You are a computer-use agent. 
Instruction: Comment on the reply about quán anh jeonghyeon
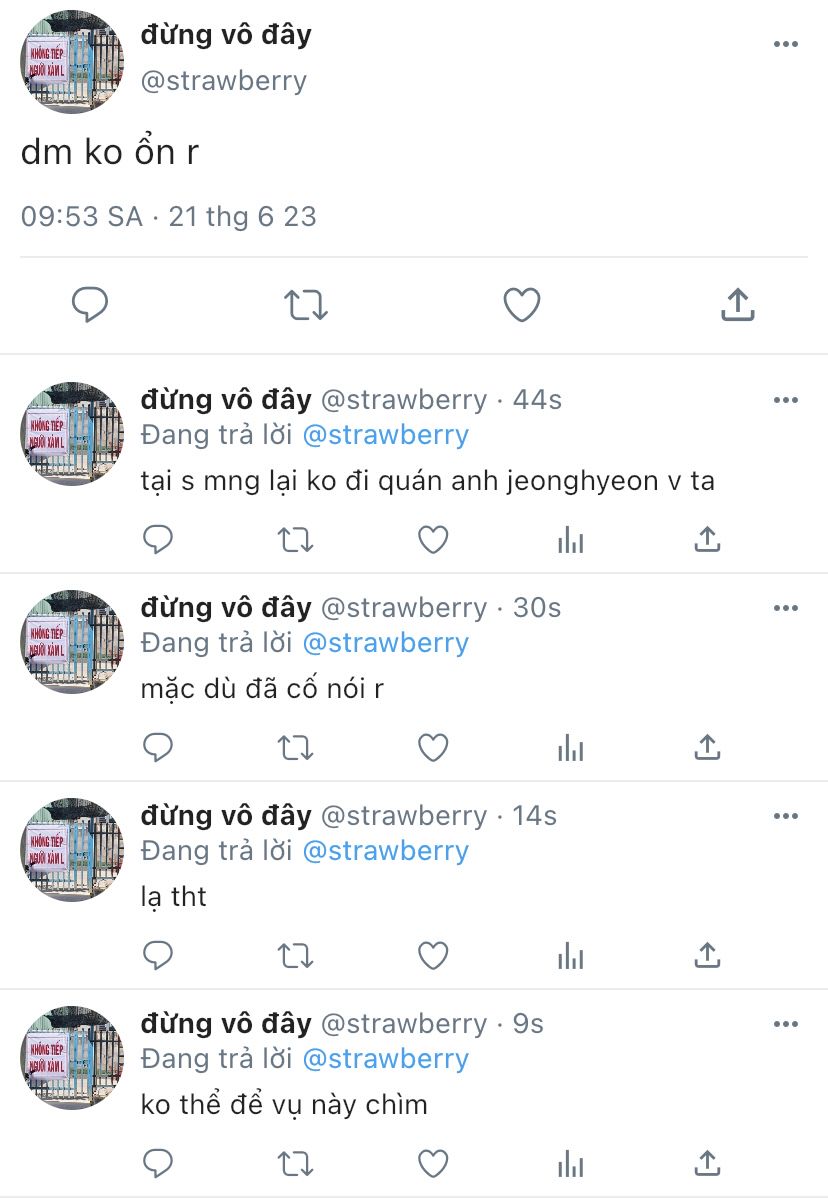(158, 540)
